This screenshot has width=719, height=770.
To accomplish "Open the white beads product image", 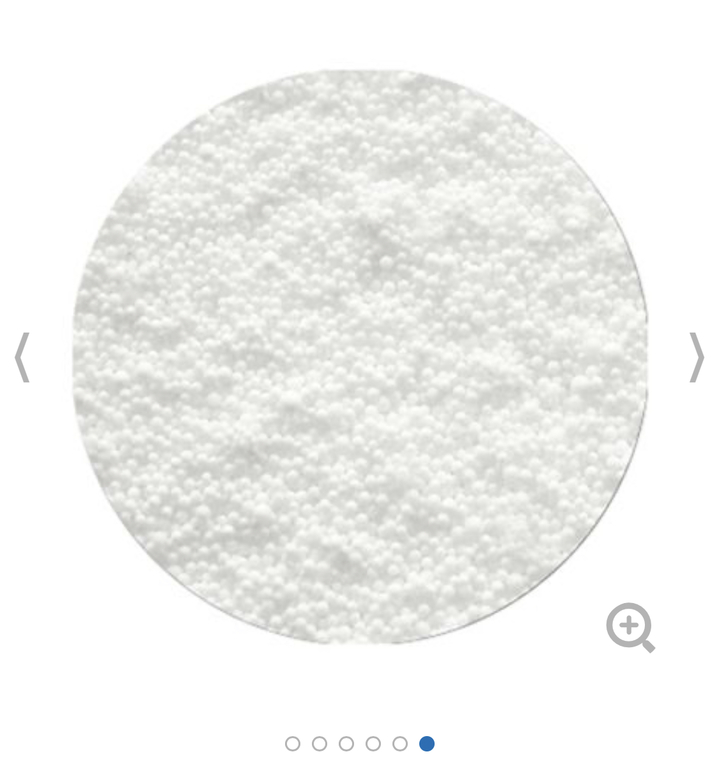I will pos(360,357).
